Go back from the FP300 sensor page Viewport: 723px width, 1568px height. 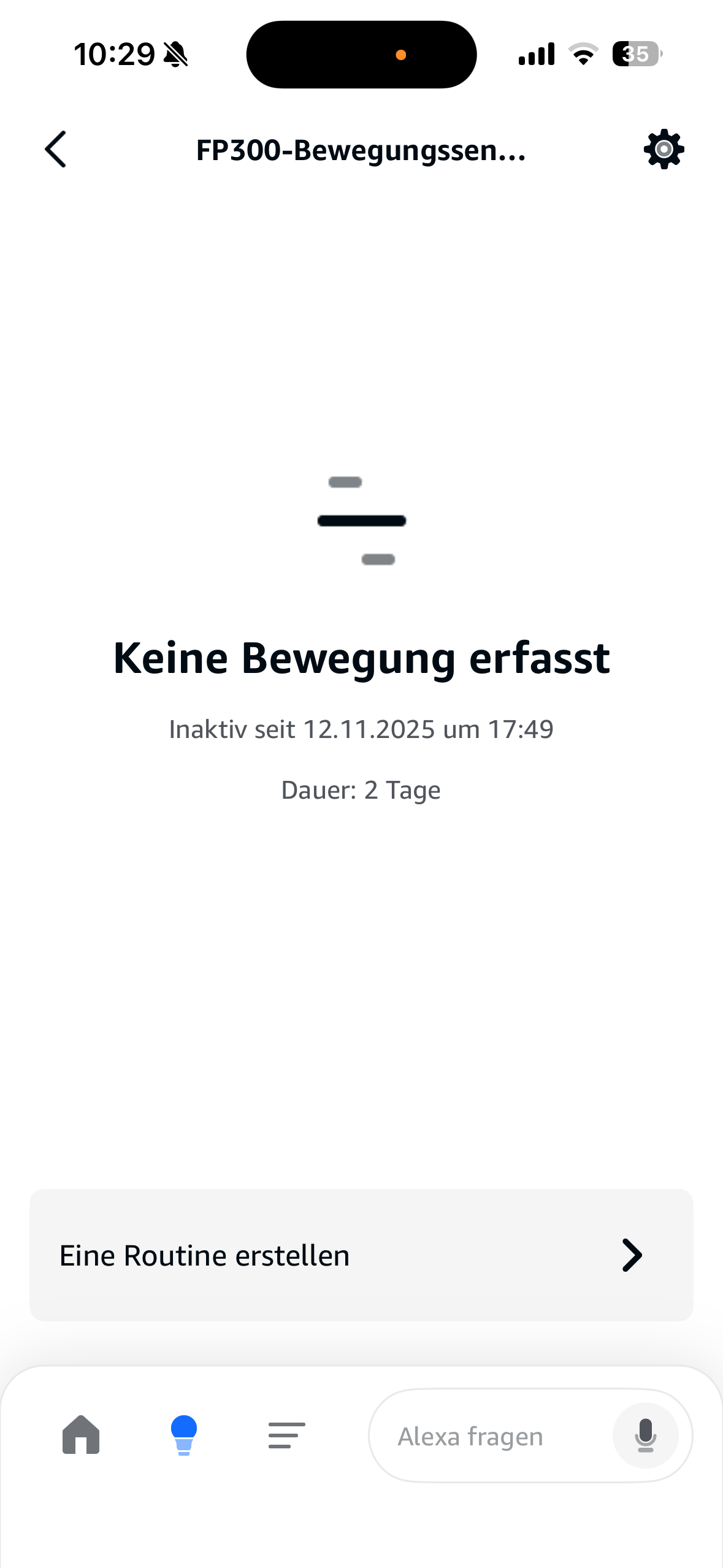(56, 149)
